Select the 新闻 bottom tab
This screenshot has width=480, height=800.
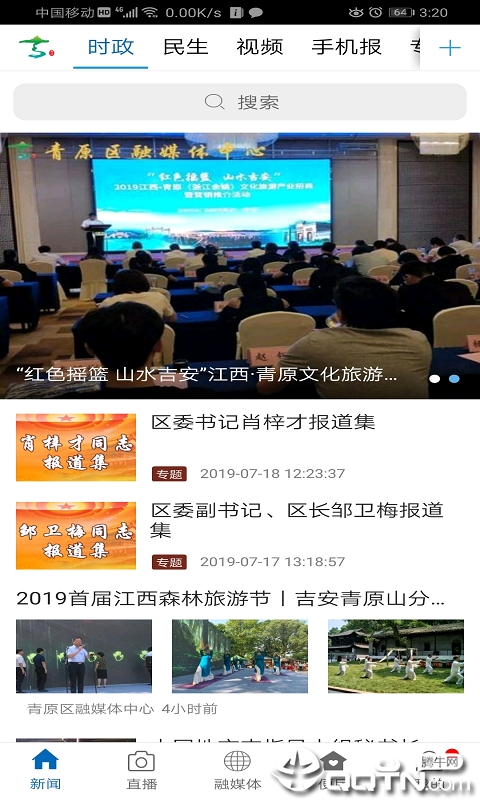point(45,770)
